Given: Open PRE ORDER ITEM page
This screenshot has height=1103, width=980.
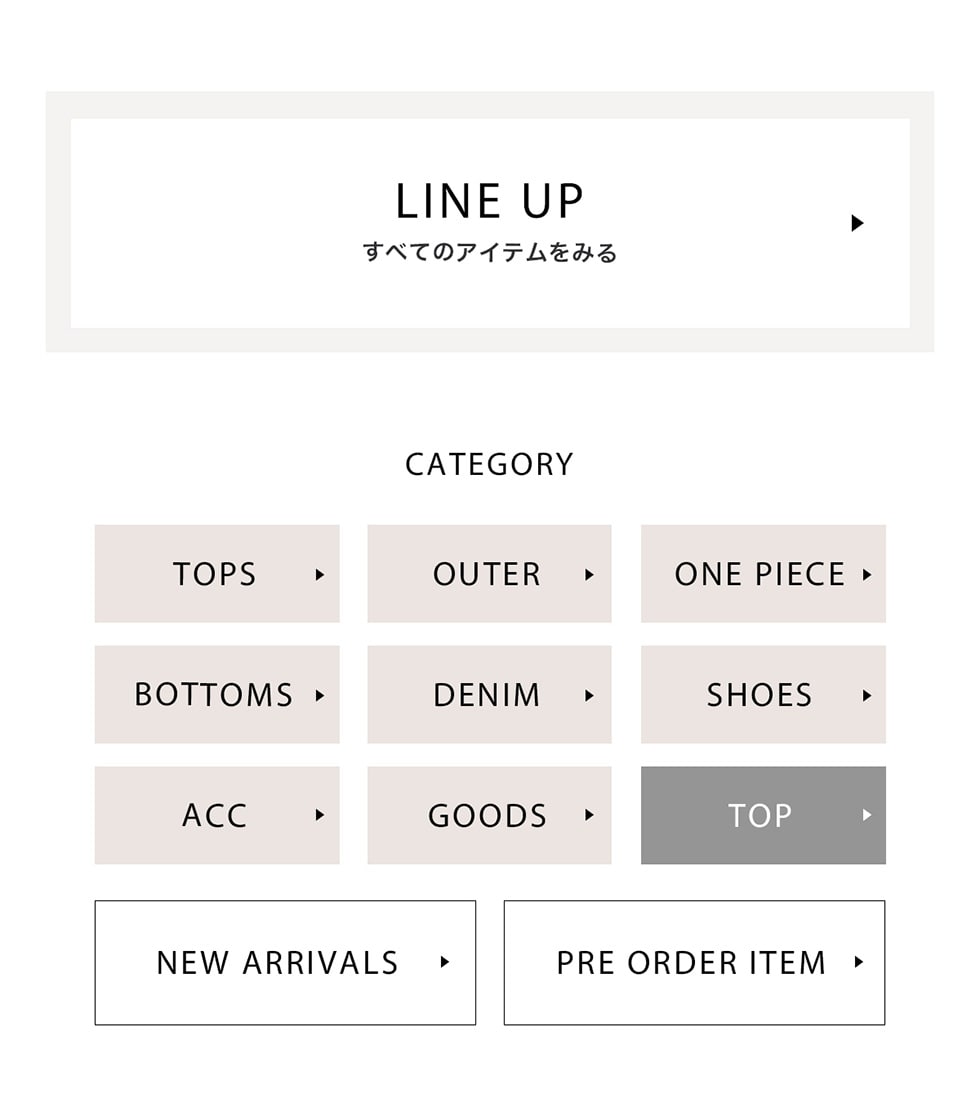Looking at the screenshot, I should click(x=694, y=963).
